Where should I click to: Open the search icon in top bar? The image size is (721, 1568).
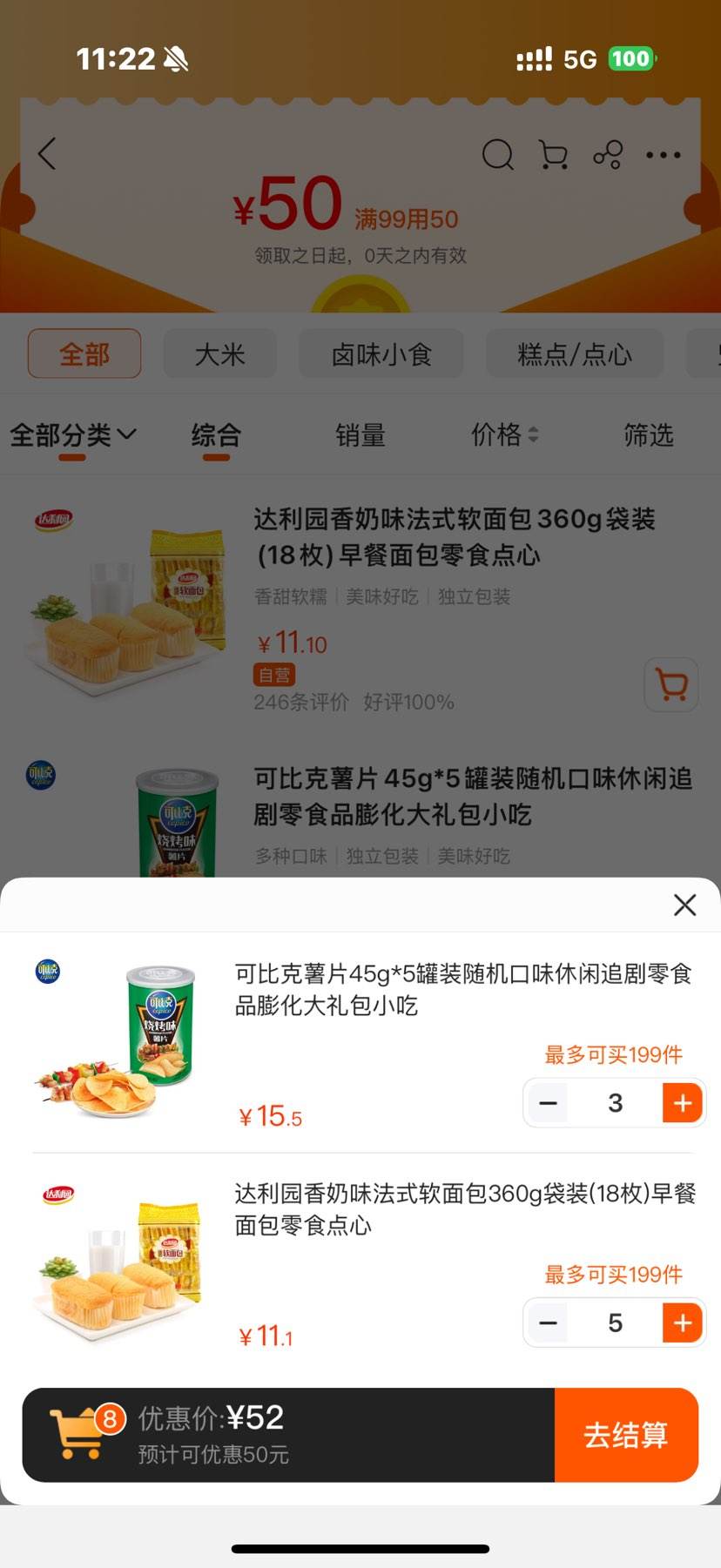pos(497,155)
